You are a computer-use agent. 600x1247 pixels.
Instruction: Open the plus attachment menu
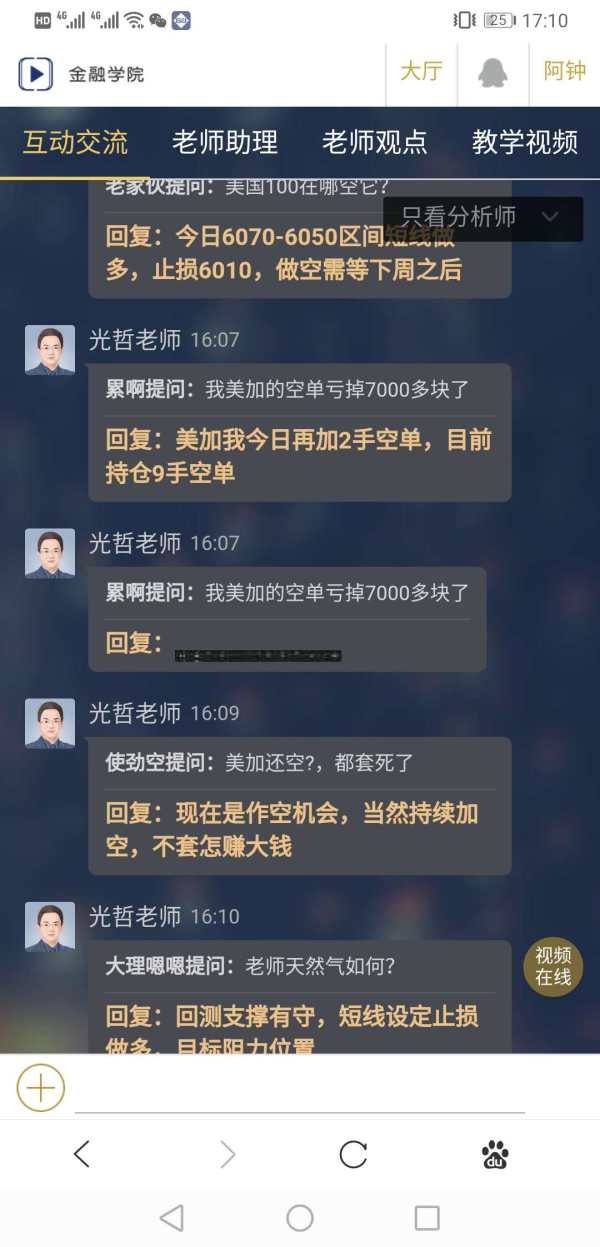[x=41, y=1087]
